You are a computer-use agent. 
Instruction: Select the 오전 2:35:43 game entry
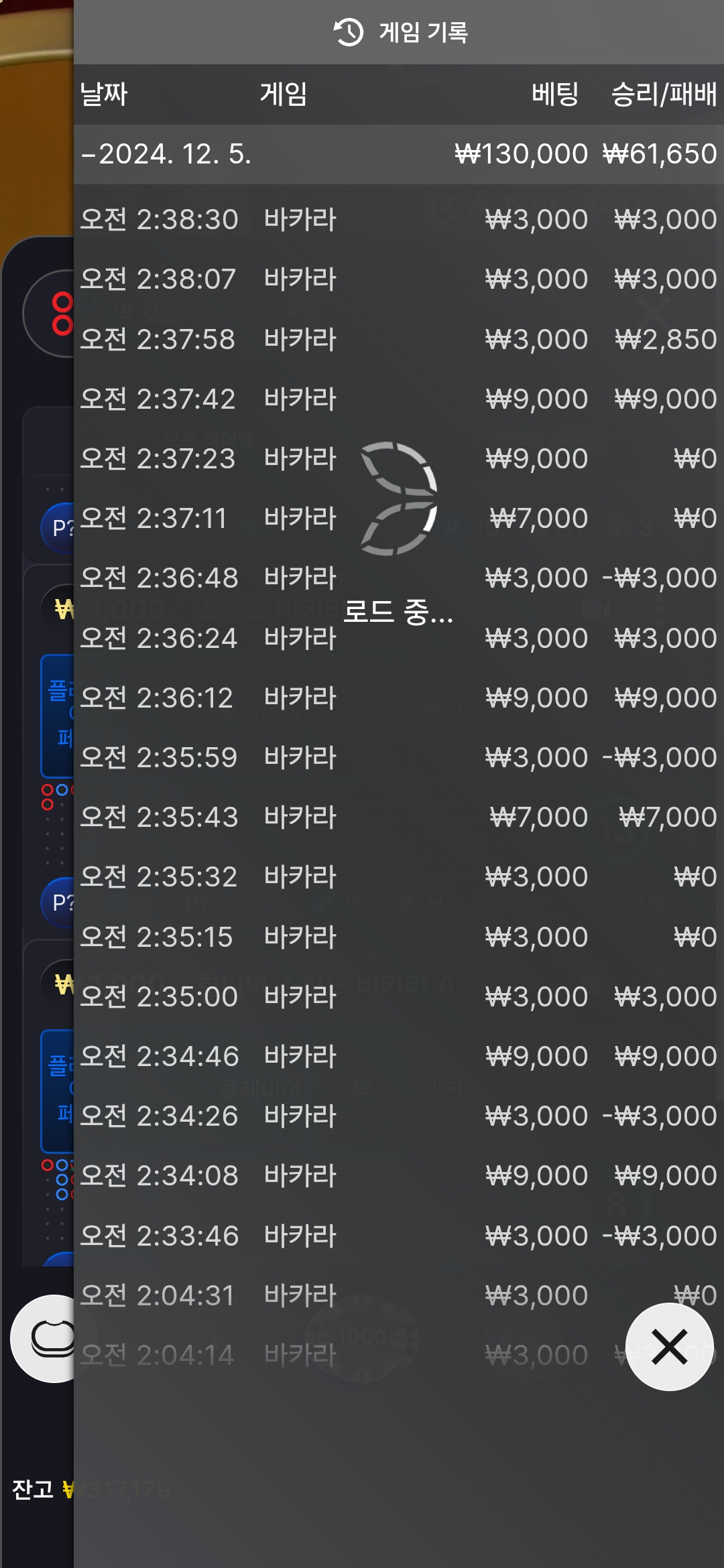399,817
